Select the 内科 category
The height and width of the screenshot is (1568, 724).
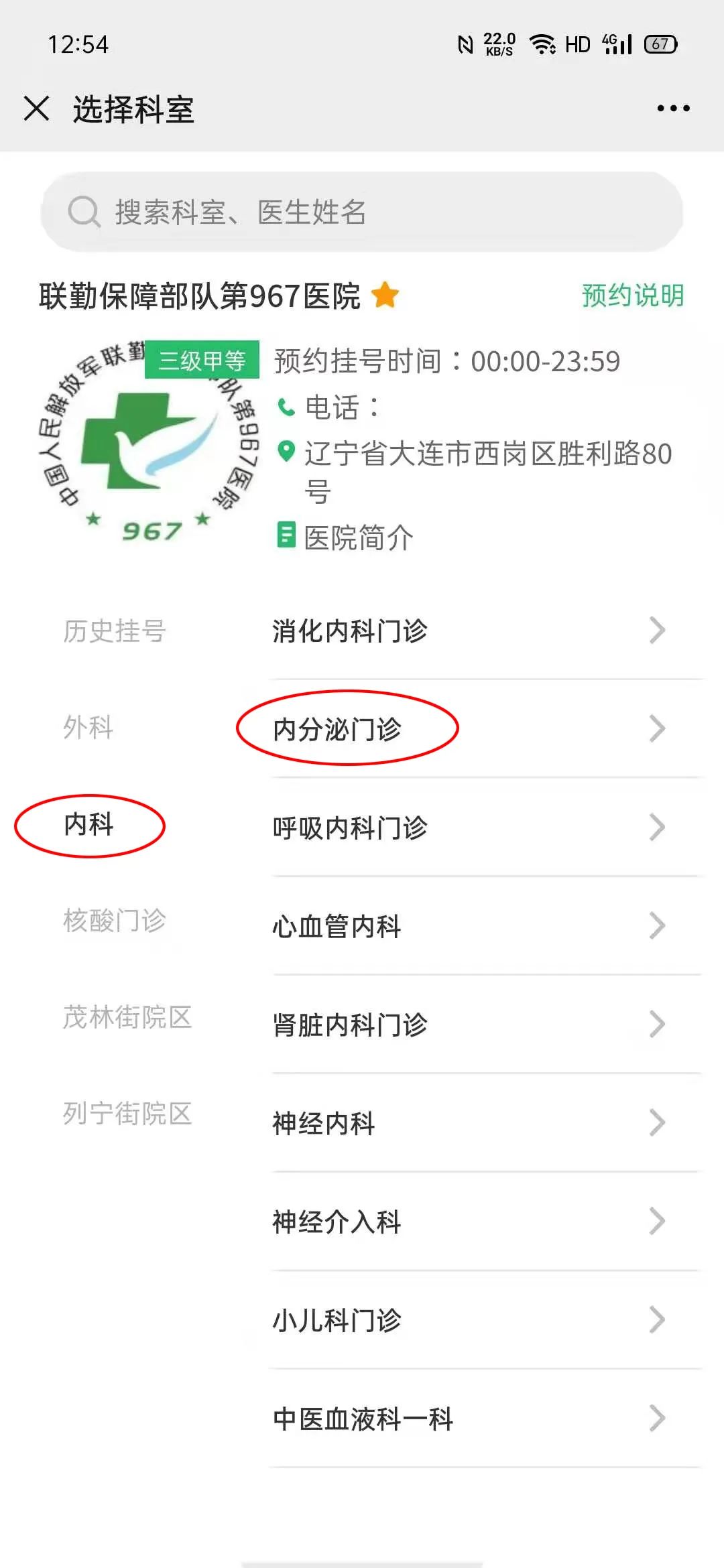(x=89, y=824)
